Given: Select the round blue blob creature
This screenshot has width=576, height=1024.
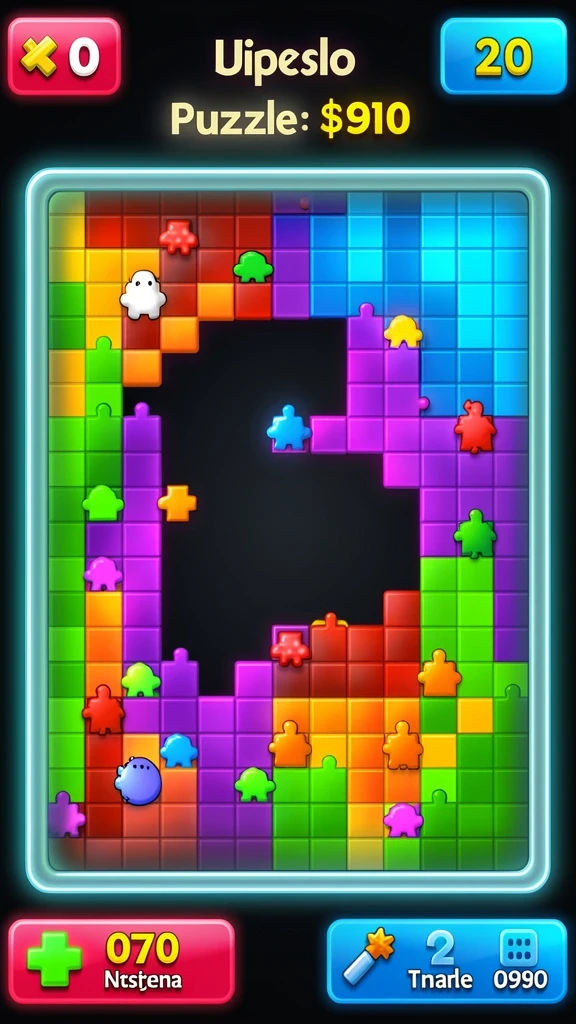Looking at the screenshot, I should (138, 780).
